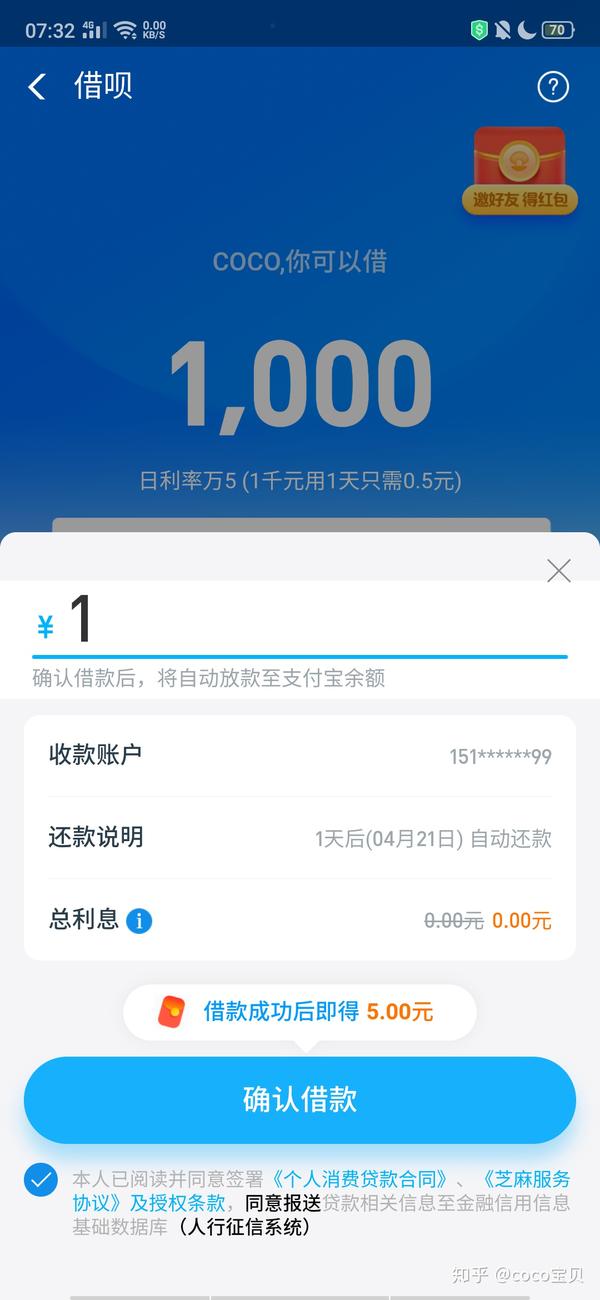This screenshot has width=600, height=1300.
Task: Uncheck the agreement checkbox
Action: (41, 1180)
